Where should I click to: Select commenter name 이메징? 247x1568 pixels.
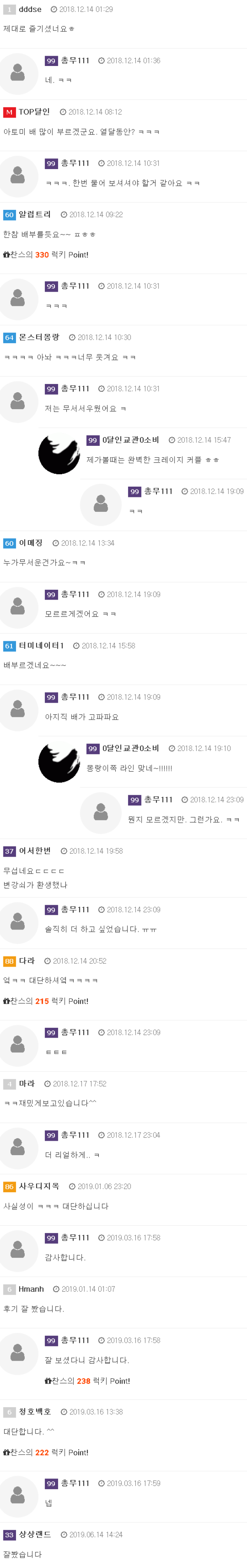[x=30, y=542]
